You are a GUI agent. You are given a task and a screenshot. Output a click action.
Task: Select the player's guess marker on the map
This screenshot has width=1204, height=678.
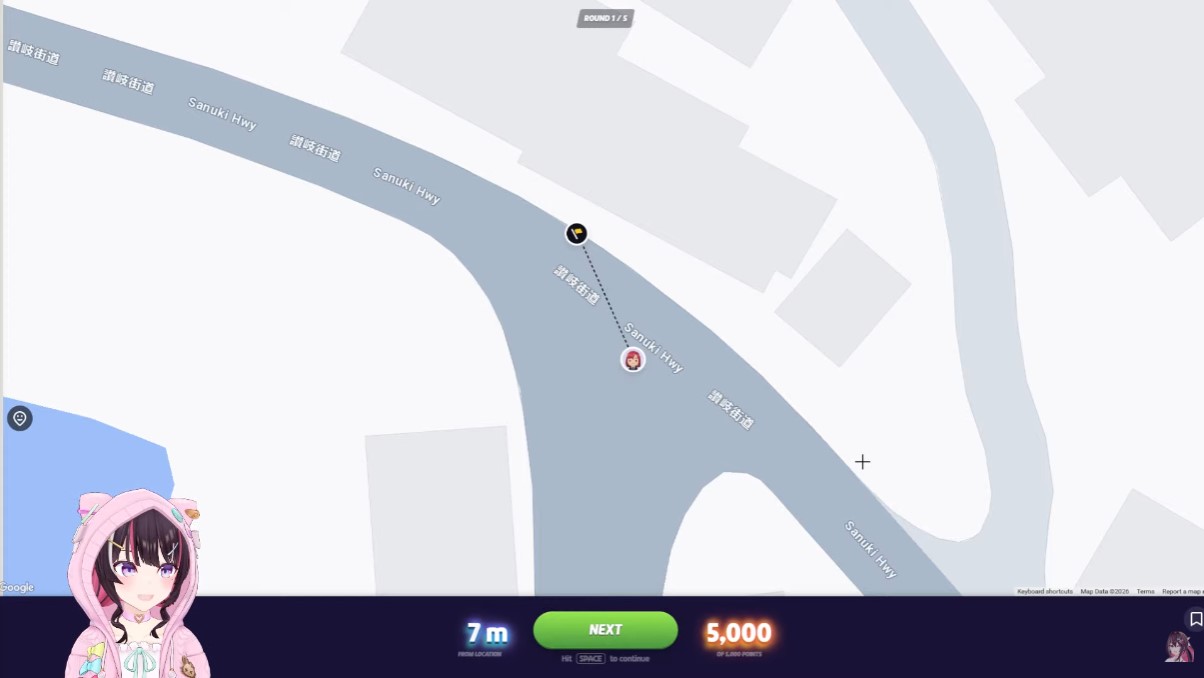(633, 359)
